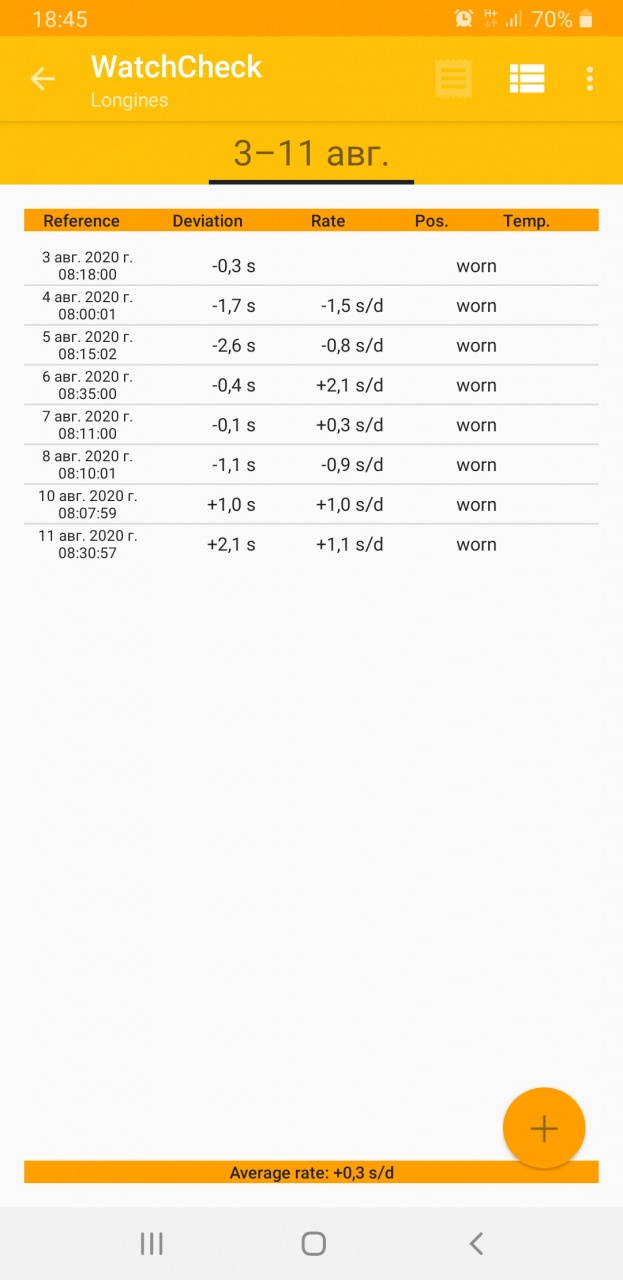
Task: Go back using the app bar arrow
Action: click(x=42, y=79)
